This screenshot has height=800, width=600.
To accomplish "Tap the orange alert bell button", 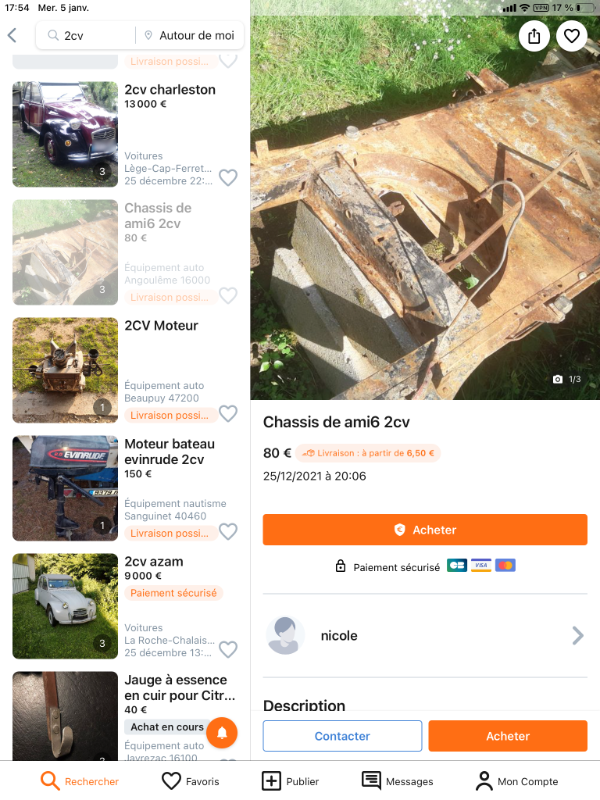I will [x=222, y=733].
